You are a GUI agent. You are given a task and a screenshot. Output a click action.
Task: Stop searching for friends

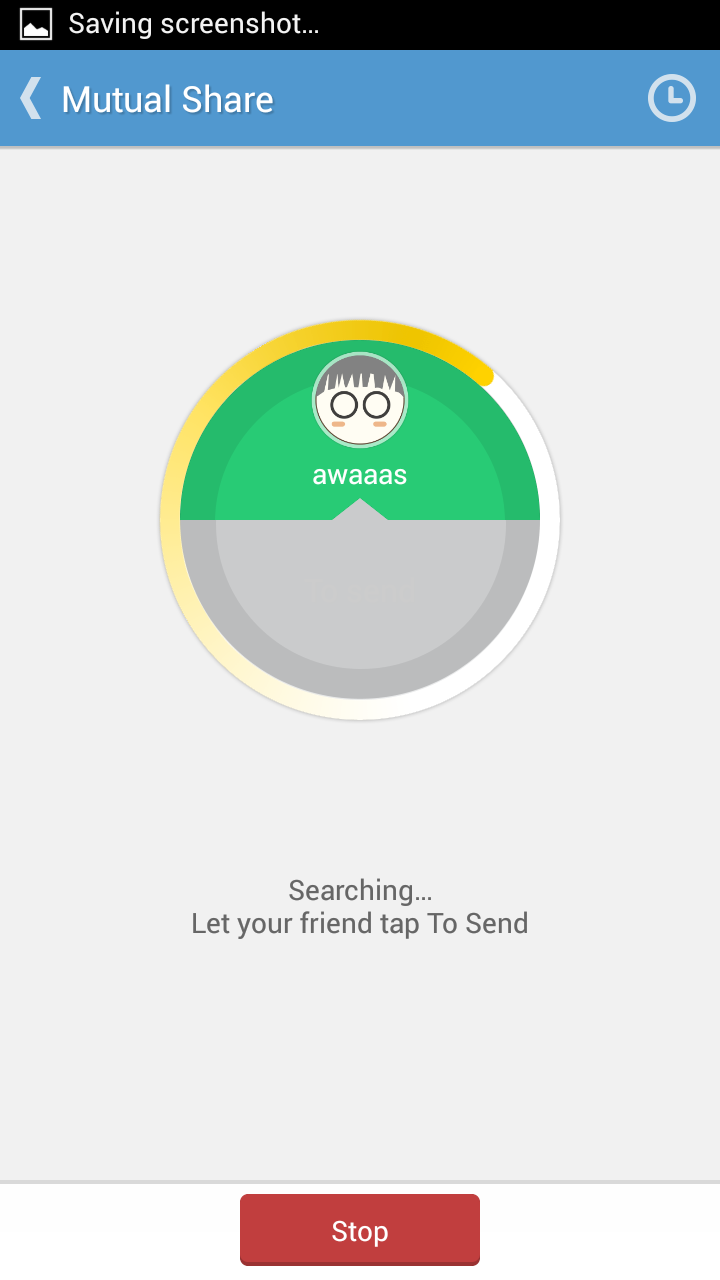coord(360,1230)
